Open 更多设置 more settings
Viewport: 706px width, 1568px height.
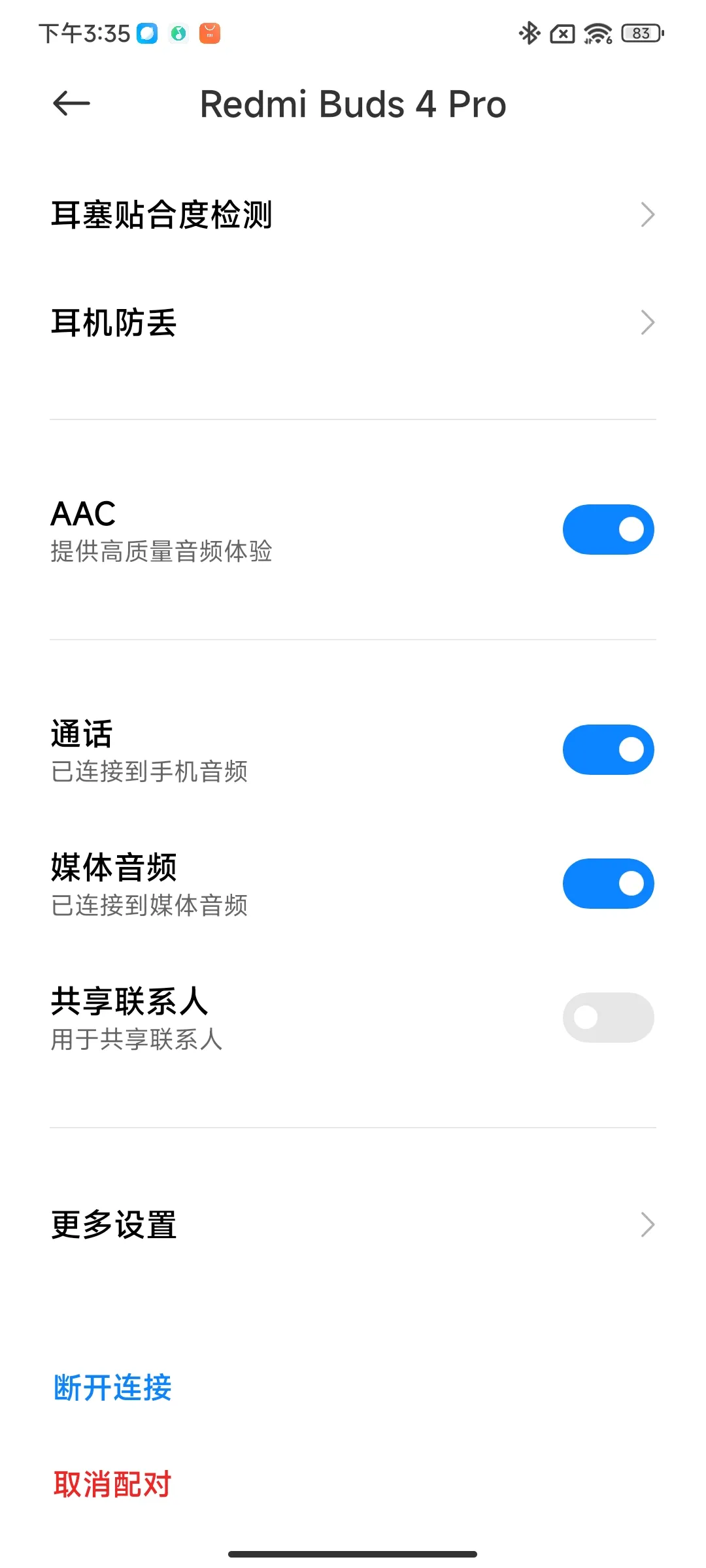pos(353,1224)
